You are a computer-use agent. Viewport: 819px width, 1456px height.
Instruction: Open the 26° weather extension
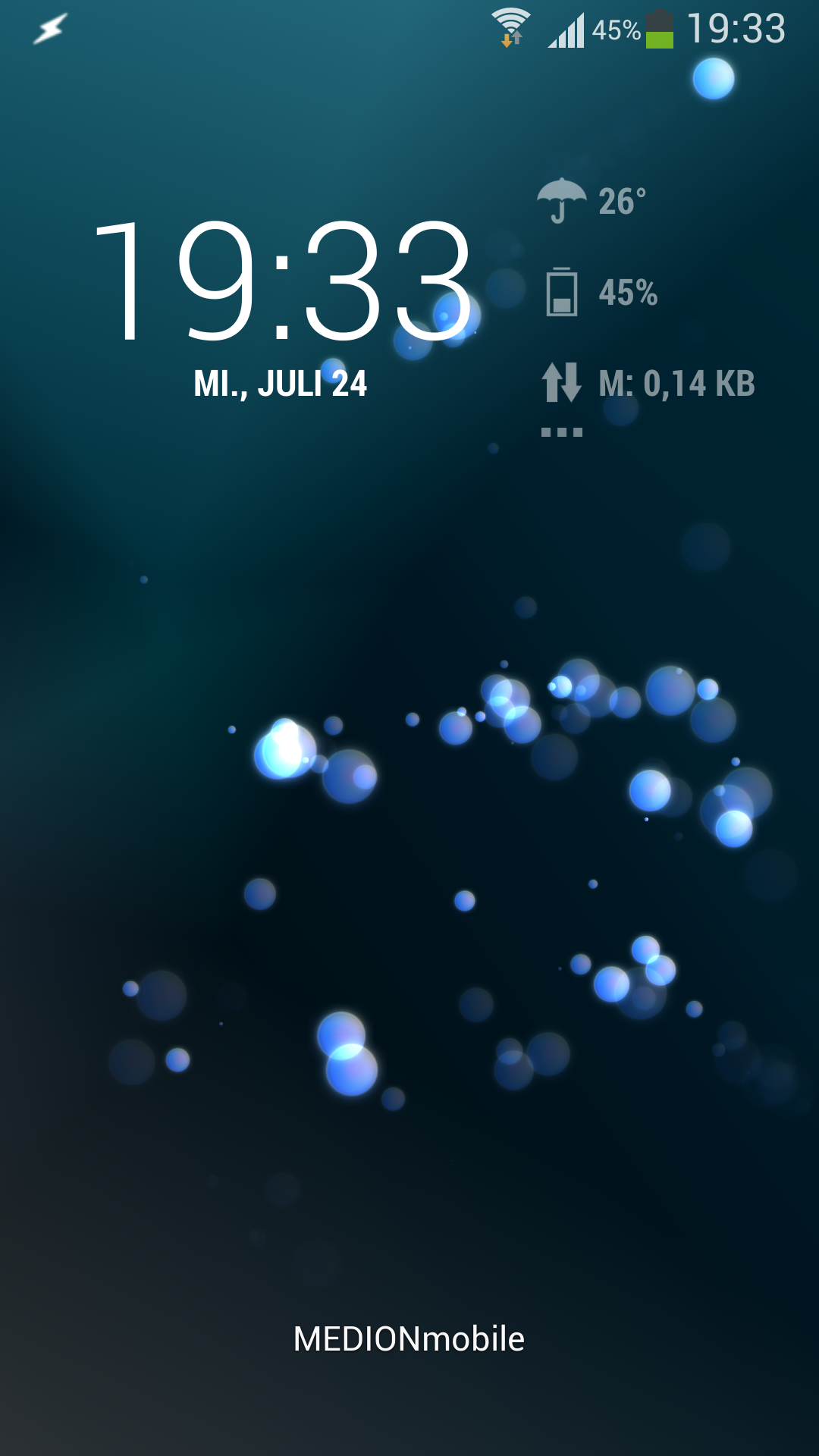click(593, 202)
